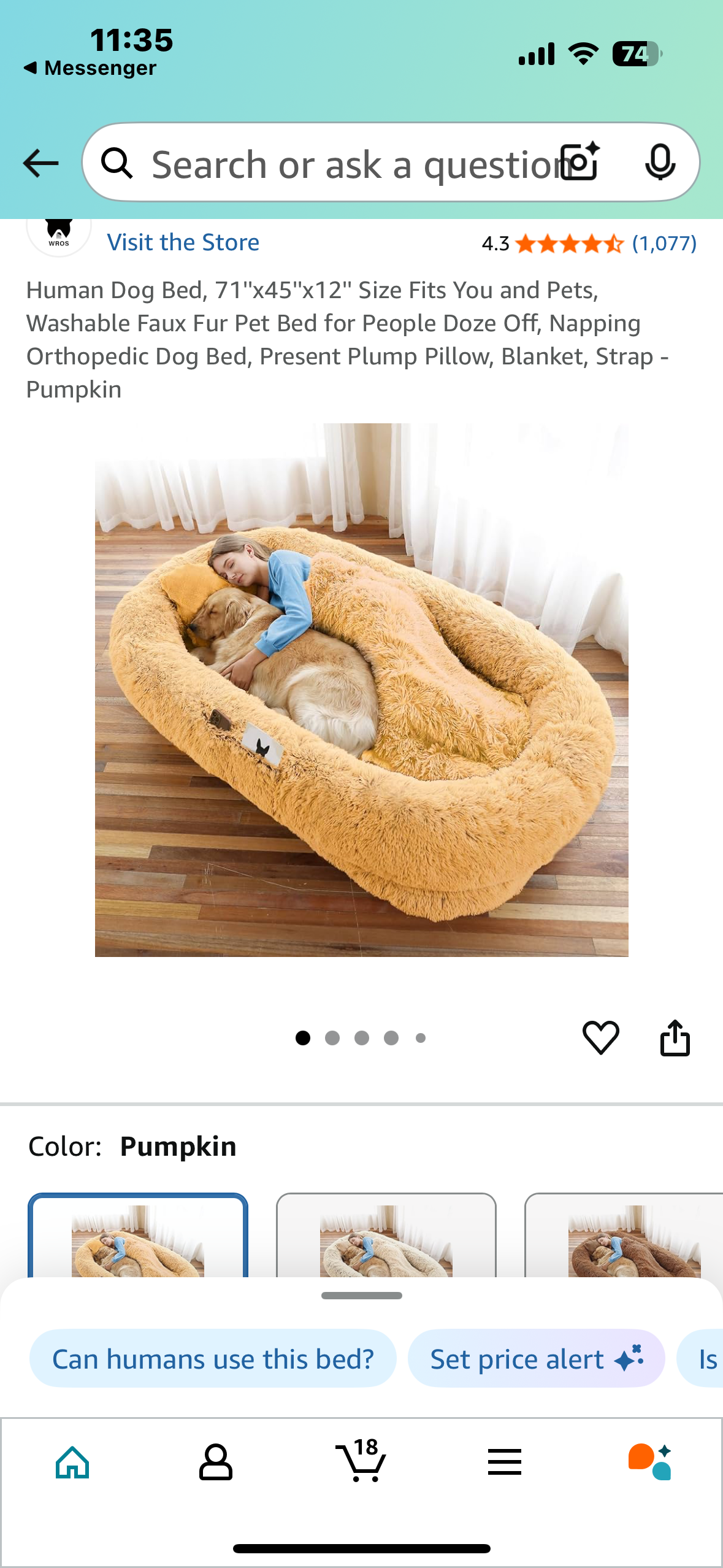Ask "Can humans use this bed?"

[213, 1359]
